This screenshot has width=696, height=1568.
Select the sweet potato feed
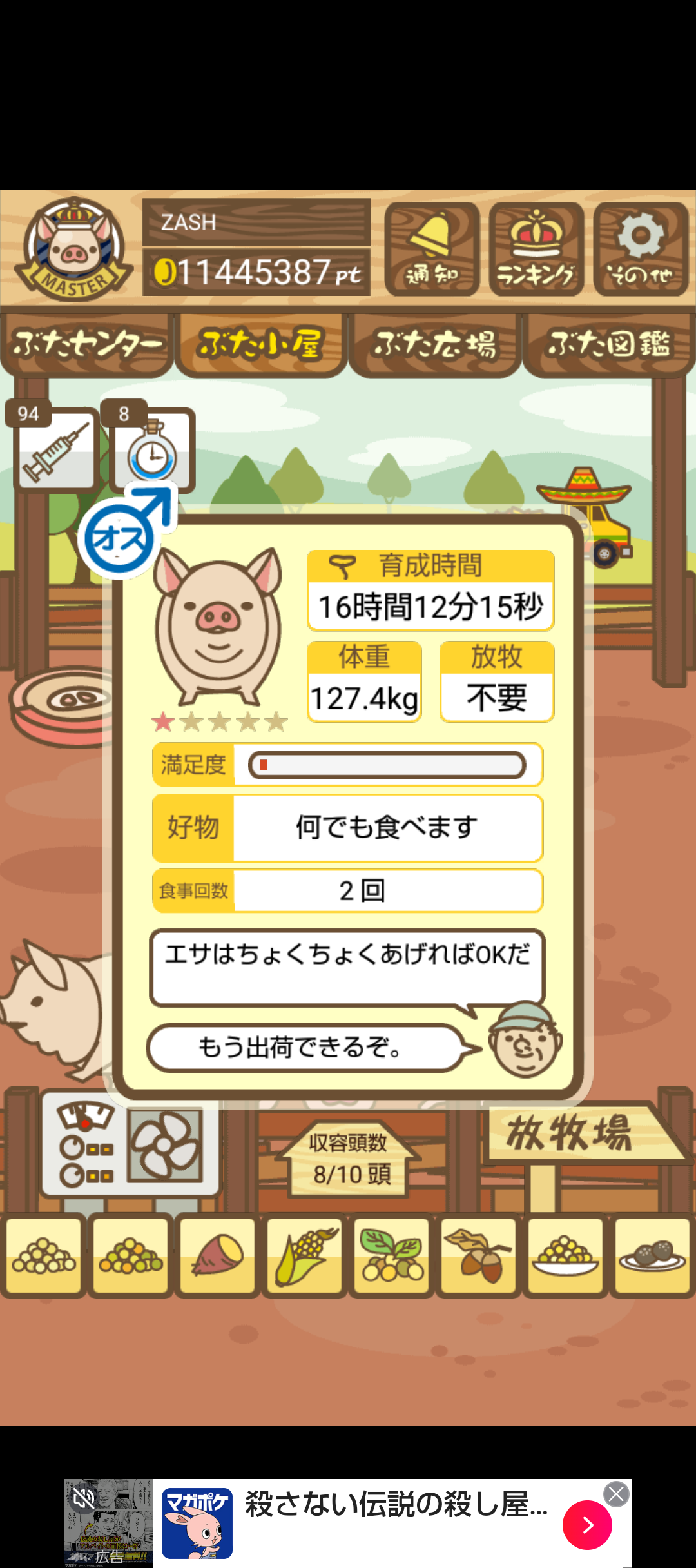pos(218,1256)
